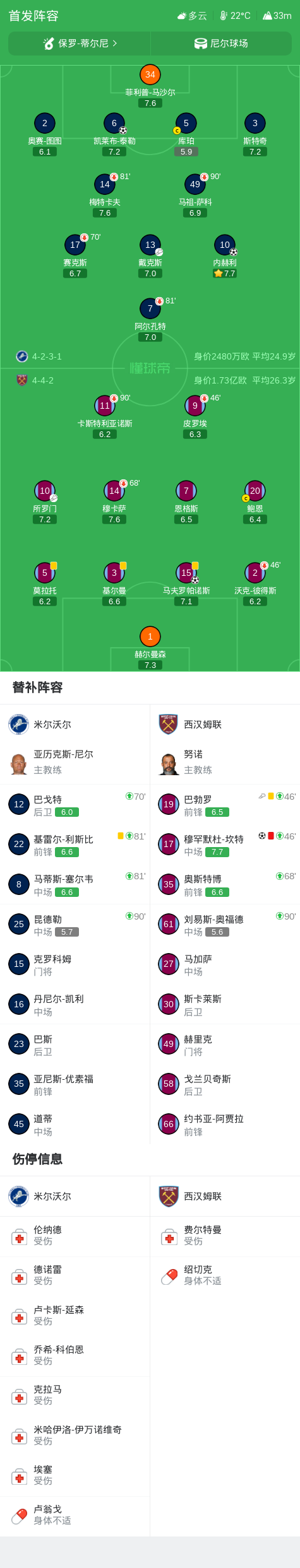Open referee 保罗-蒂尔尼 details
The width and height of the screenshot is (300, 1568).
pyautogui.click(x=80, y=44)
